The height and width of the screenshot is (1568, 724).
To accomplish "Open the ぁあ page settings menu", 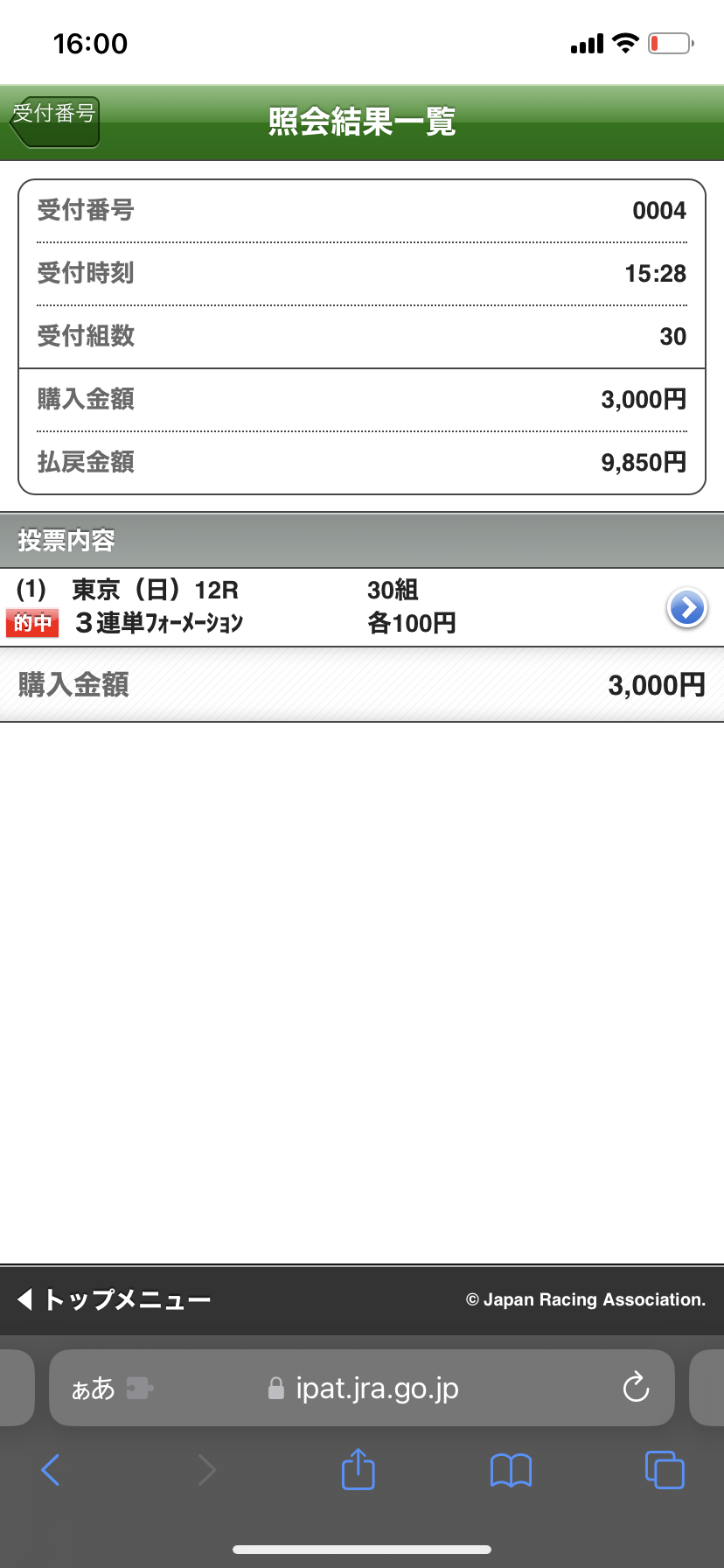I will (94, 1388).
